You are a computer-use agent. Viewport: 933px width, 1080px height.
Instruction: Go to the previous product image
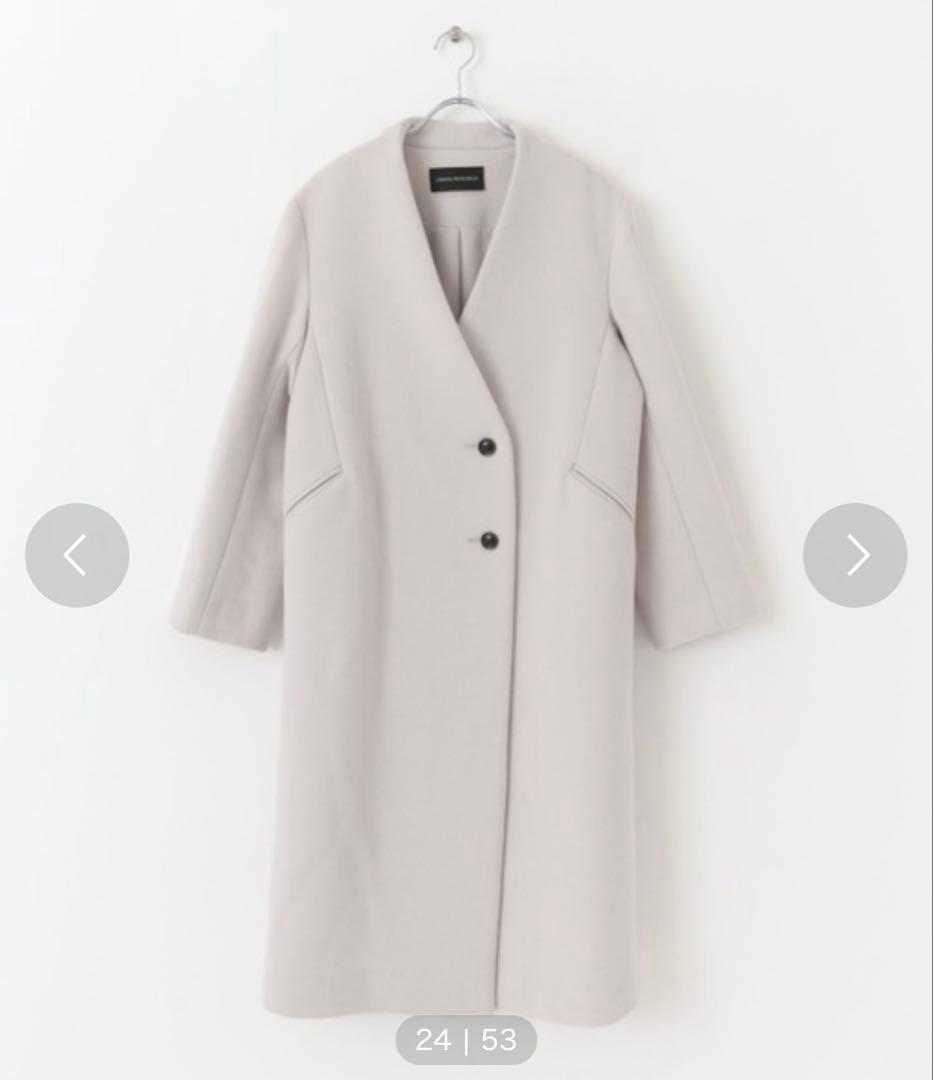coord(77,555)
